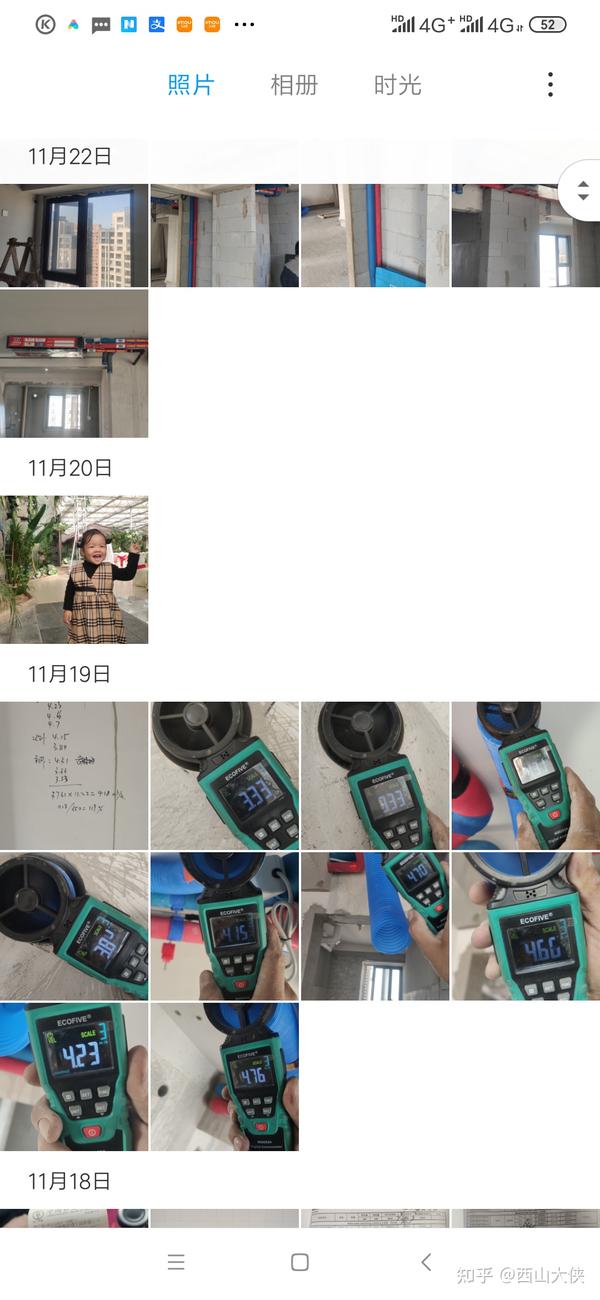Image resolution: width=600 pixels, height=1300 pixels.
Task: Tap the fast-scroll handle on the right edge
Action: 581,189
